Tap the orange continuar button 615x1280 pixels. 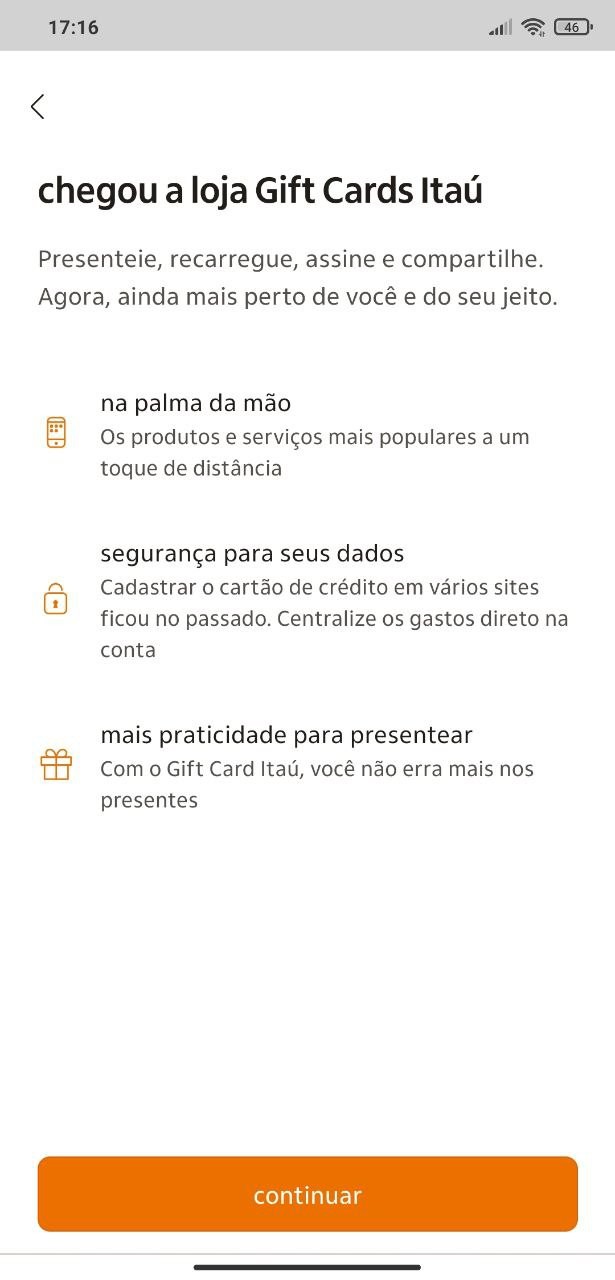tap(307, 1194)
